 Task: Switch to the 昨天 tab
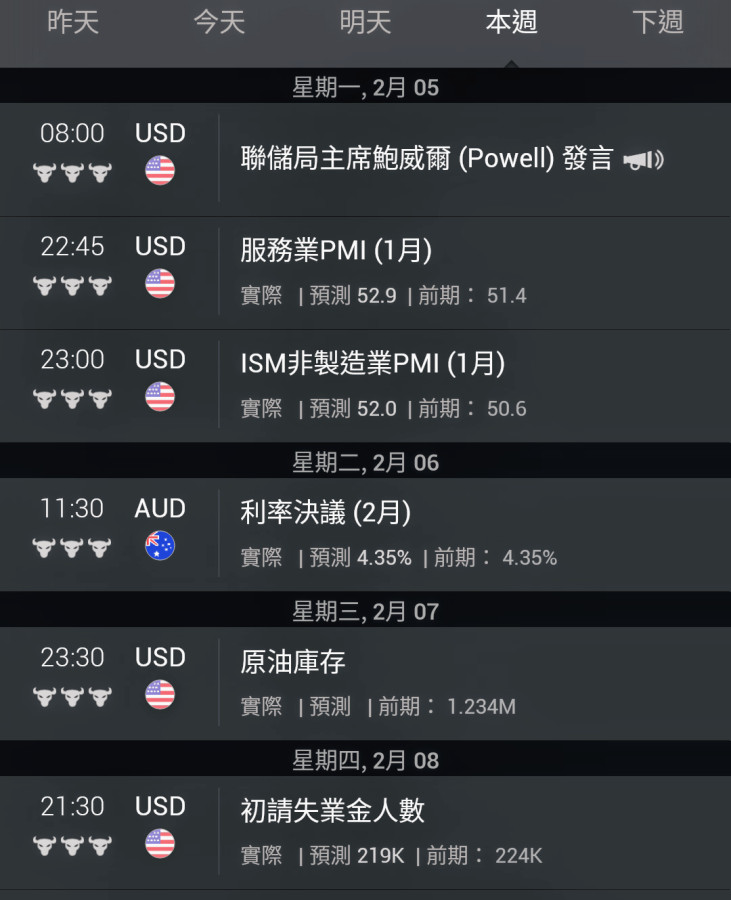73,23
